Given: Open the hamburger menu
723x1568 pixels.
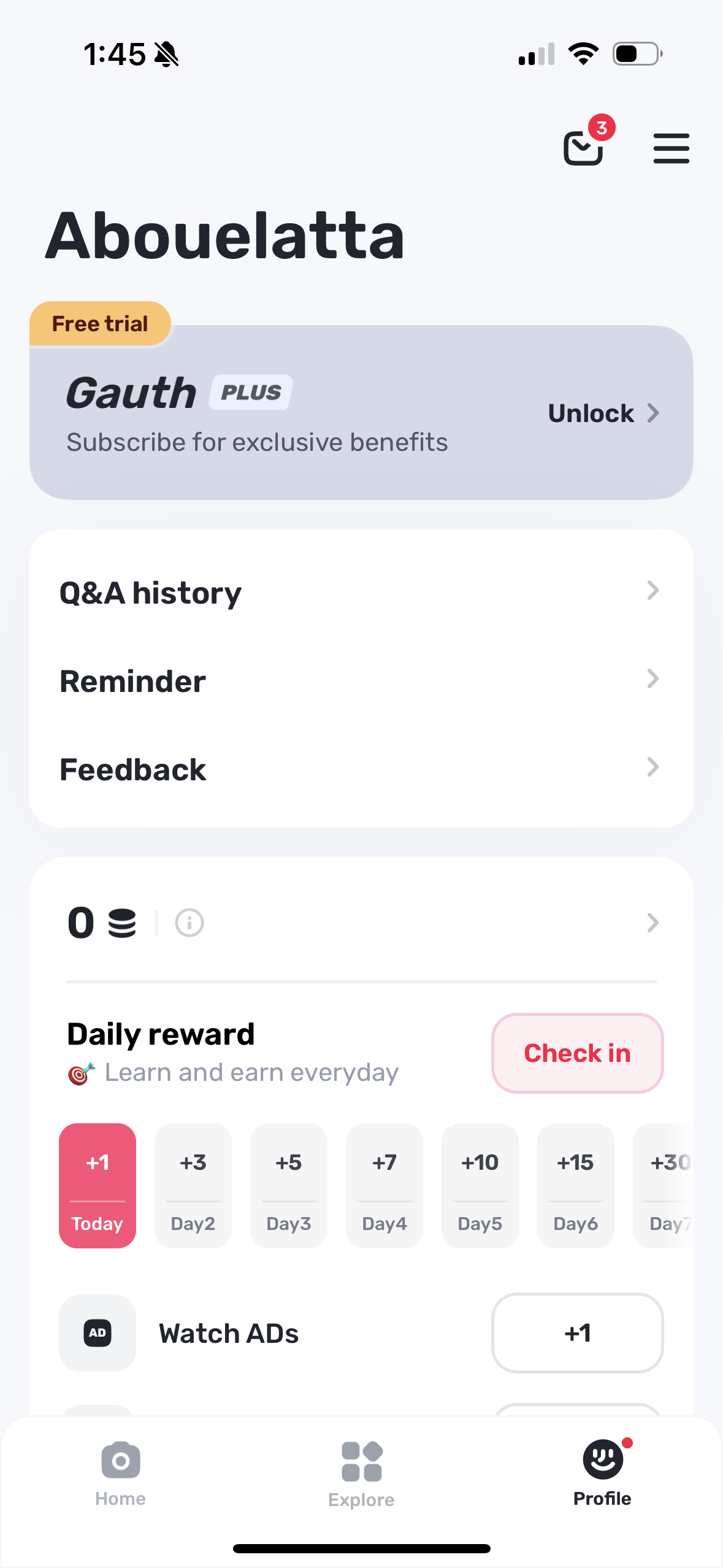Looking at the screenshot, I should [x=671, y=148].
